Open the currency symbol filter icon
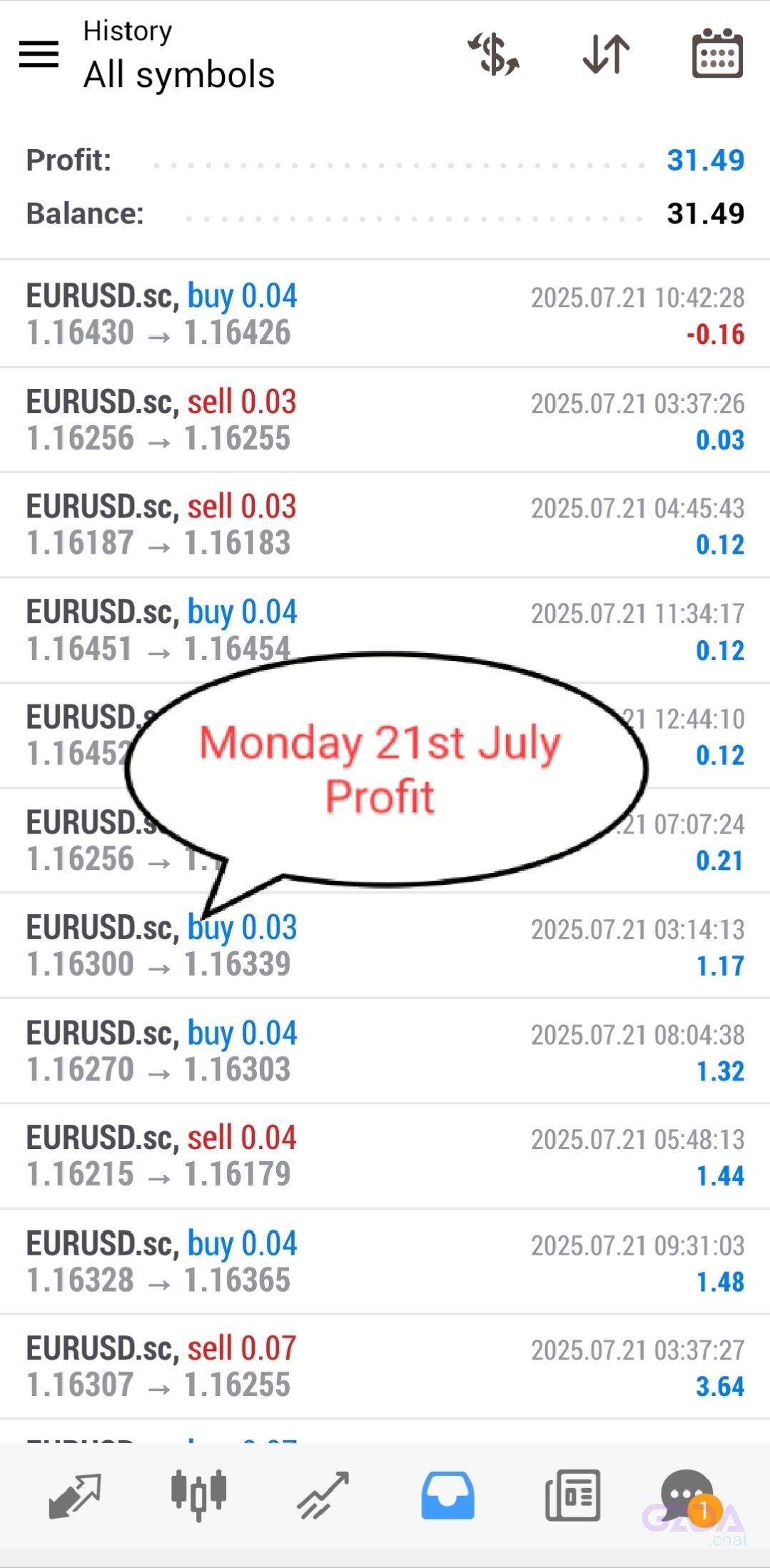The image size is (770, 1568). (x=493, y=54)
